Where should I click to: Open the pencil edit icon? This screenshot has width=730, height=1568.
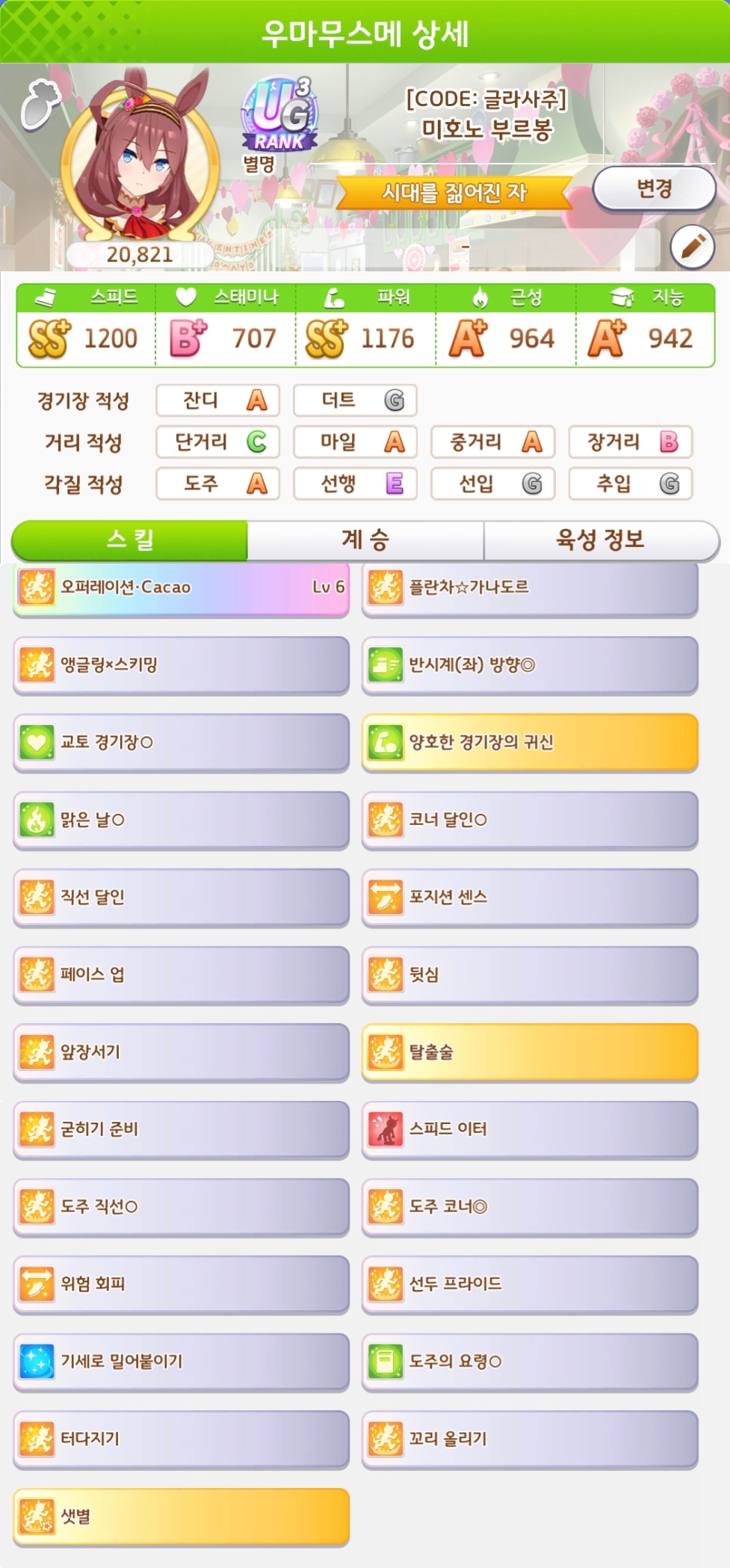coord(692,246)
